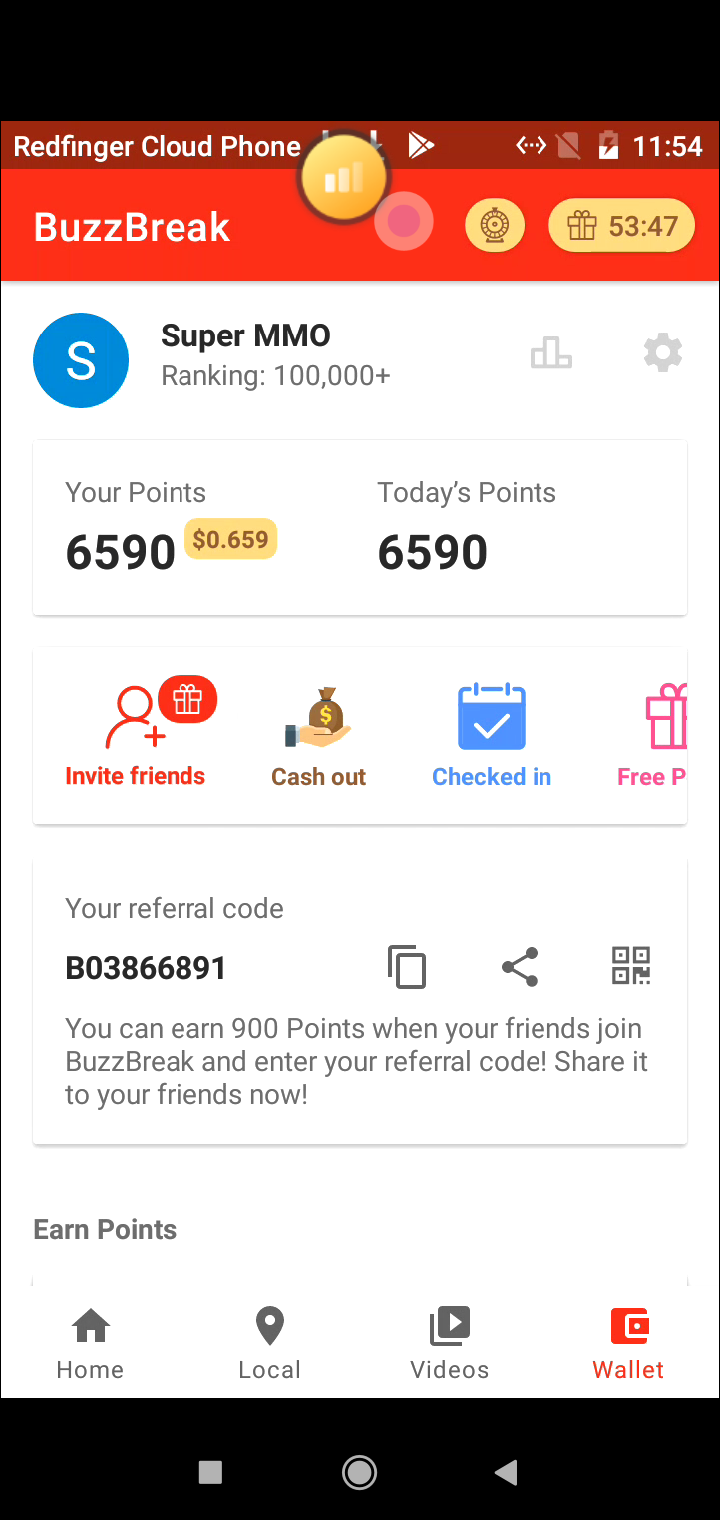Tap Invite friends

tap(135, 735)
